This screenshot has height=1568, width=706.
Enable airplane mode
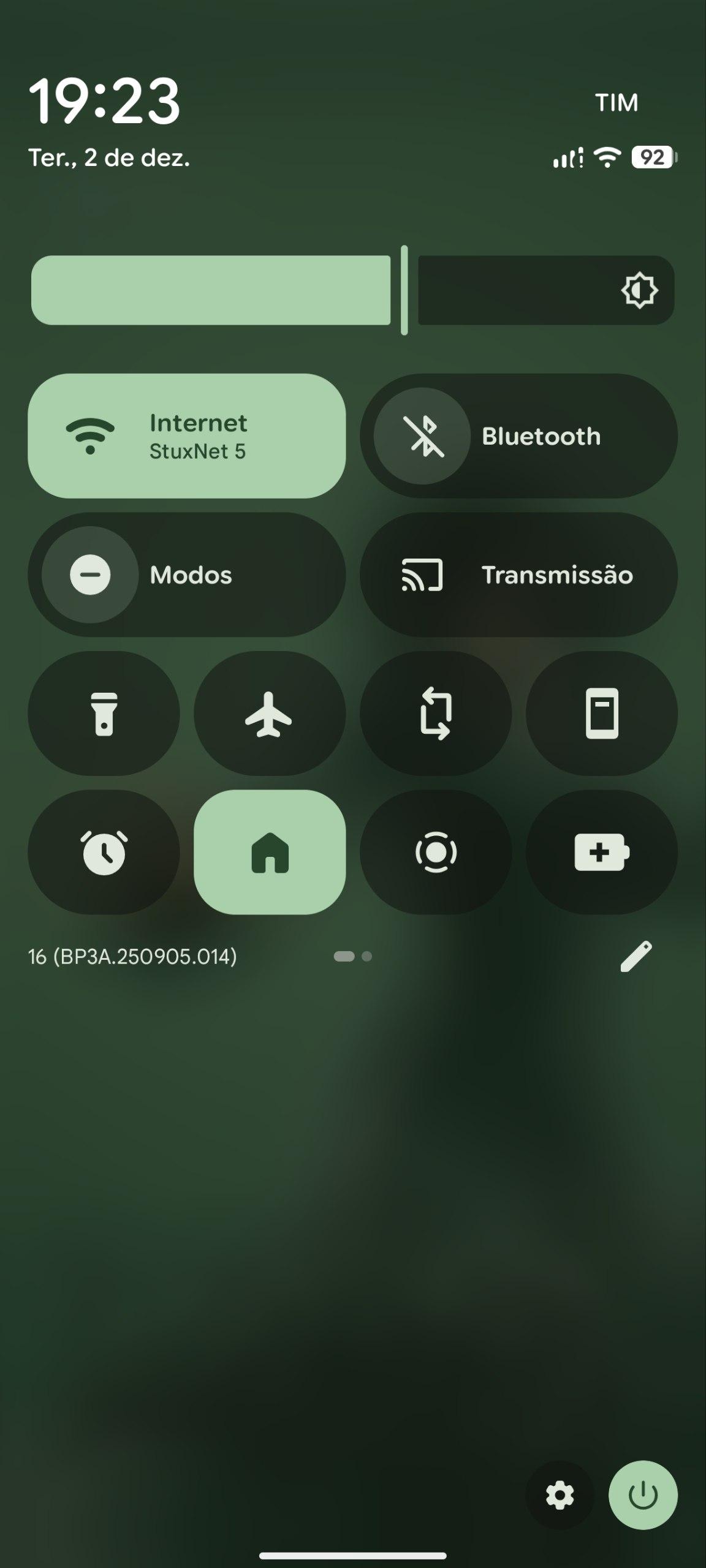270,714
